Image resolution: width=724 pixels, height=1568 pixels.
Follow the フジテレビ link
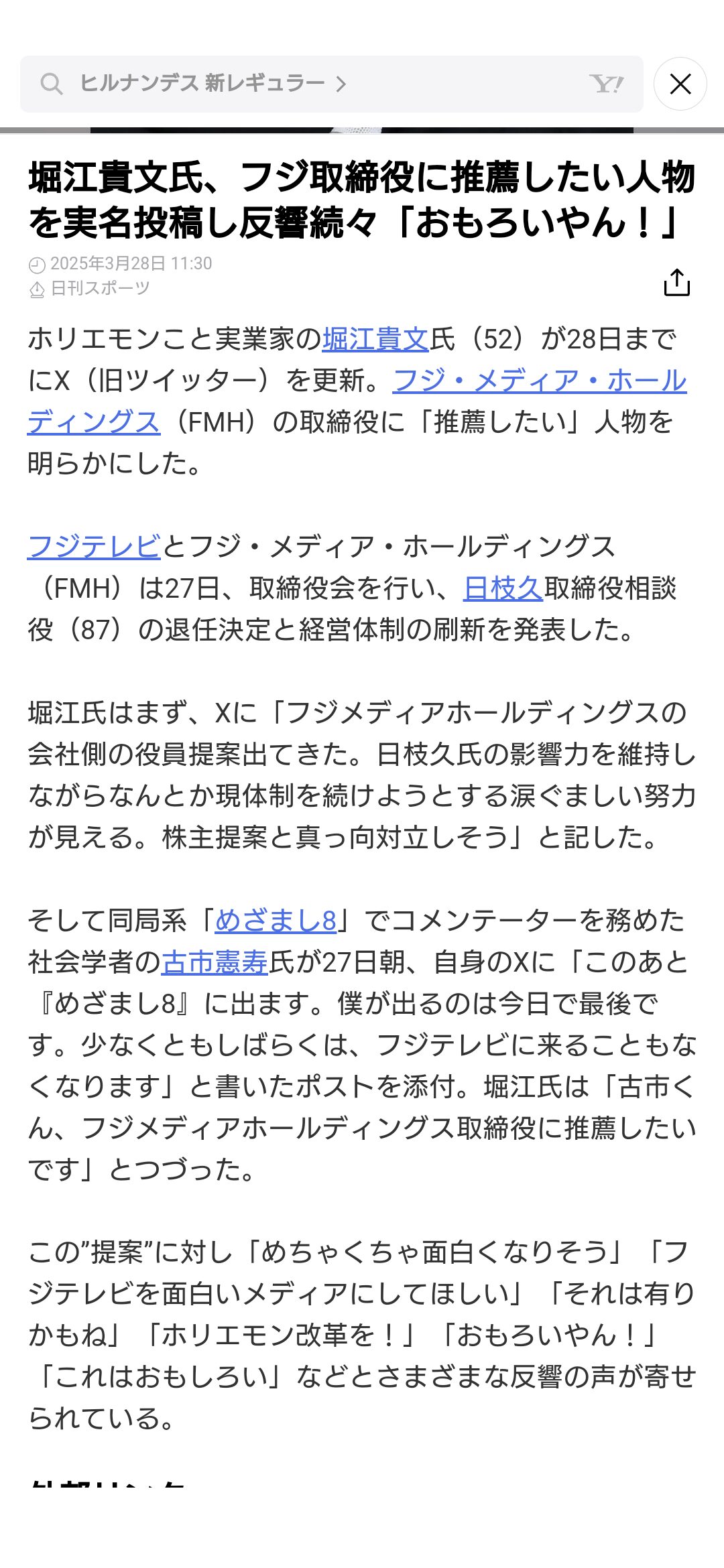pyautogui.click(x=94, y=547)
